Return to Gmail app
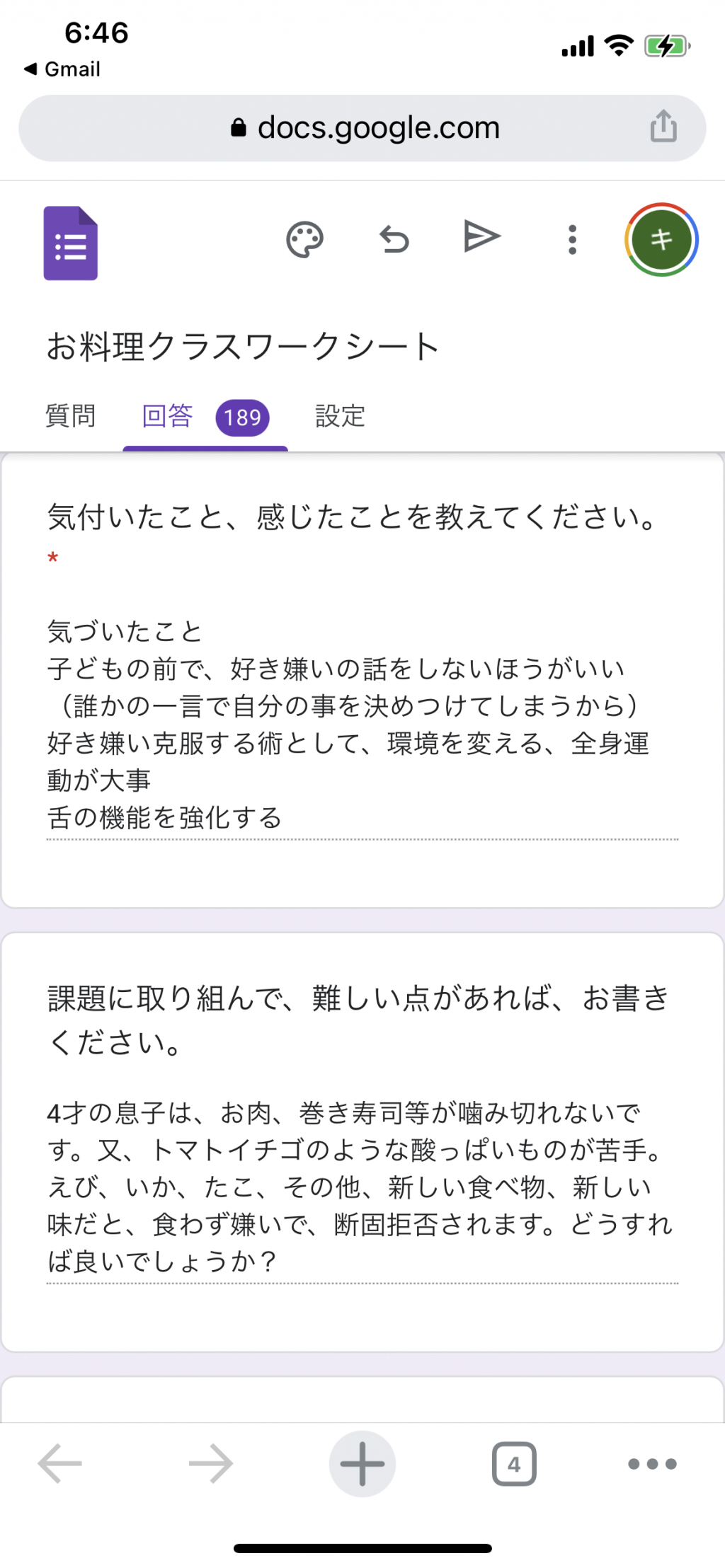Viewport: 725px width, 1568px height. [62, 69]
